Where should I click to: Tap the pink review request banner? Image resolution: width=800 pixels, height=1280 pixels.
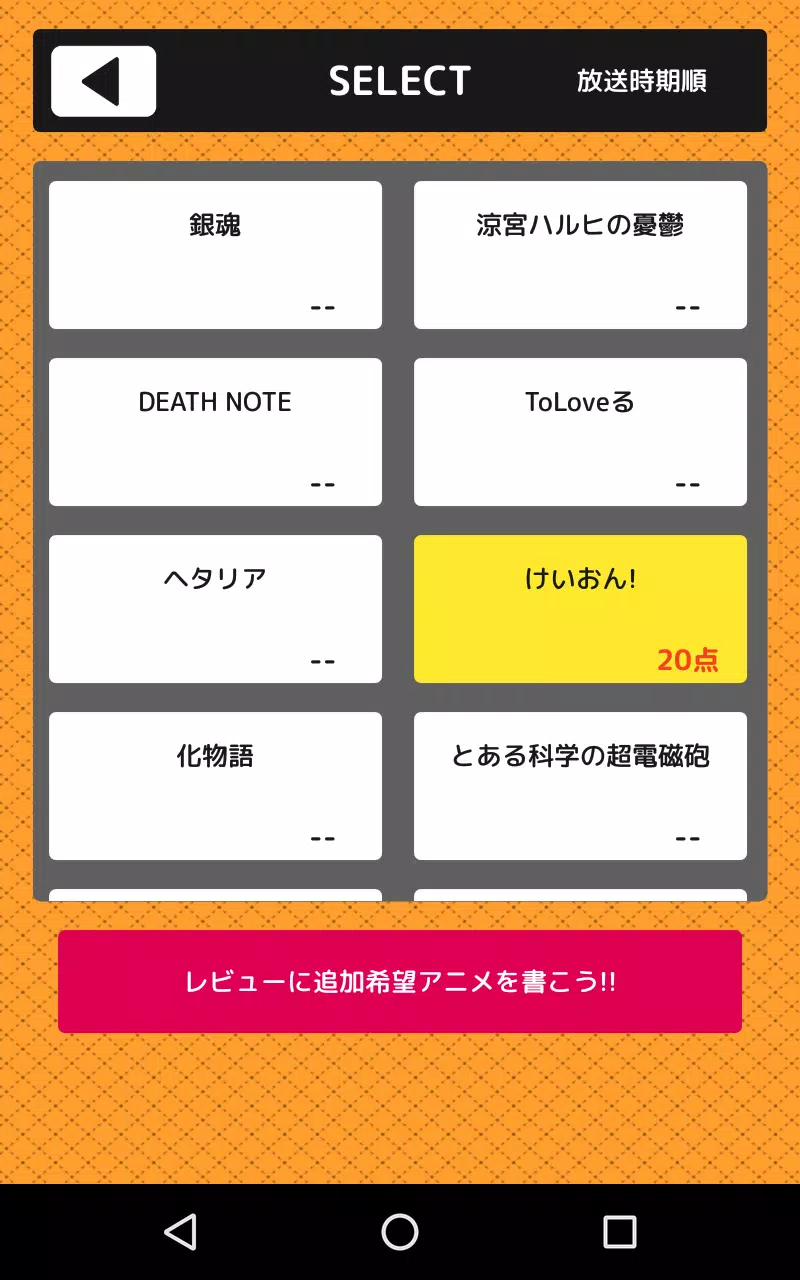point(400,982)
